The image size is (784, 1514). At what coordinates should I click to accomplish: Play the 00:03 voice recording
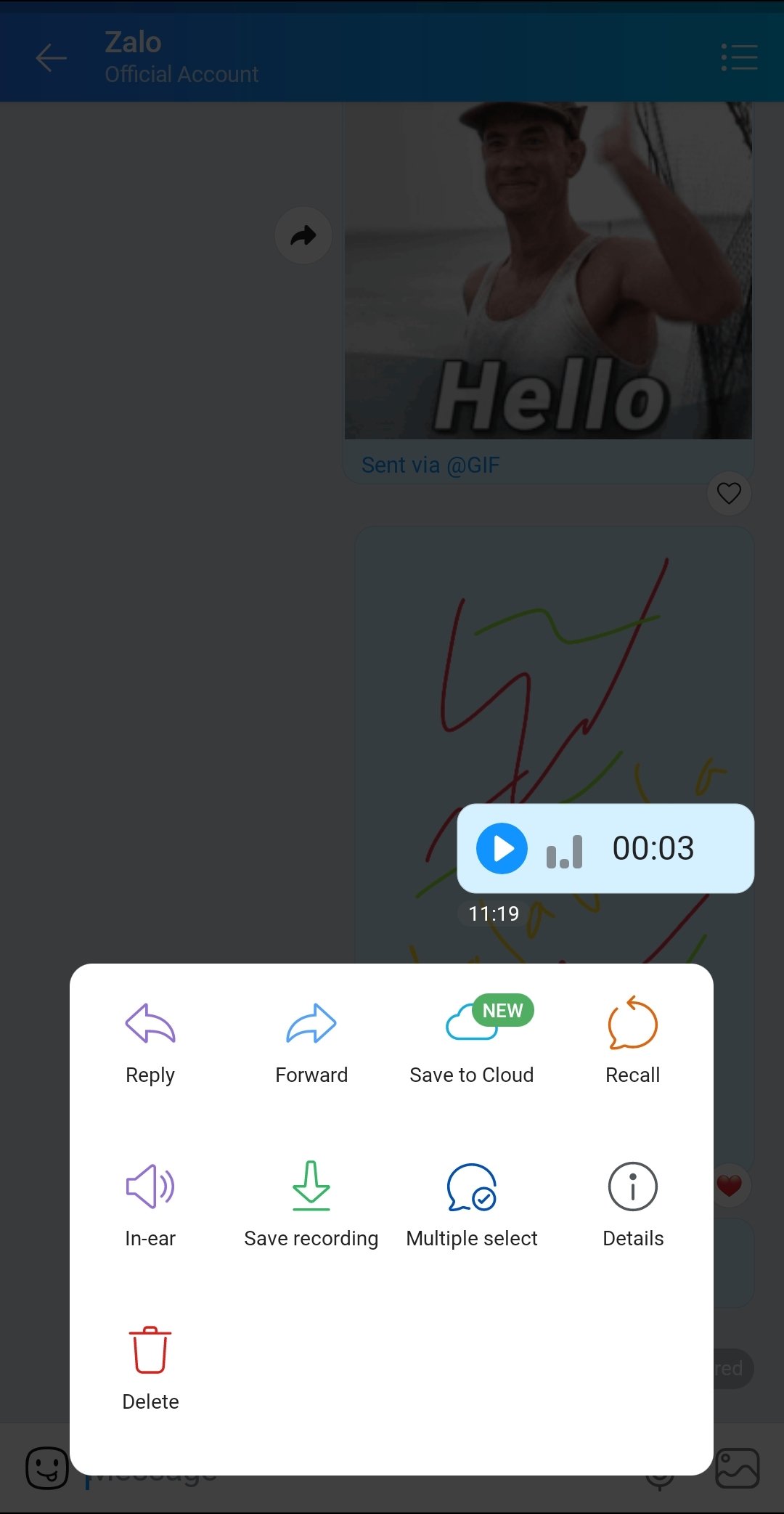coord(502,848)
